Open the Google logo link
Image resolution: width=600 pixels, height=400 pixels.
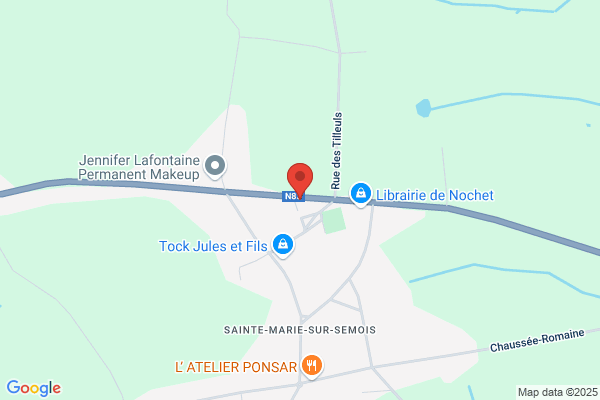coord(33,388)
